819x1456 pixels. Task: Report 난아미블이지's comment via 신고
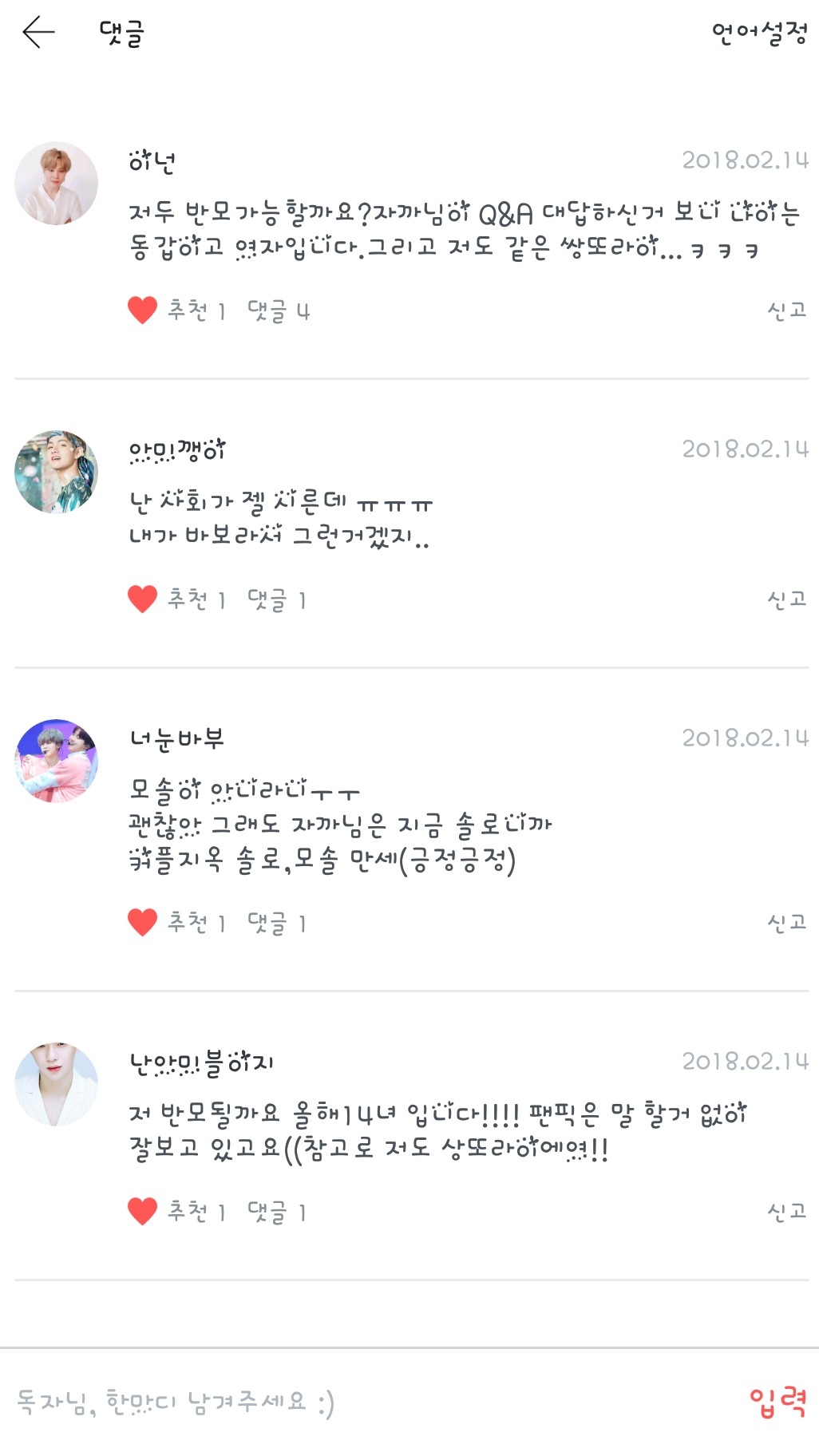click(786, 1211)
